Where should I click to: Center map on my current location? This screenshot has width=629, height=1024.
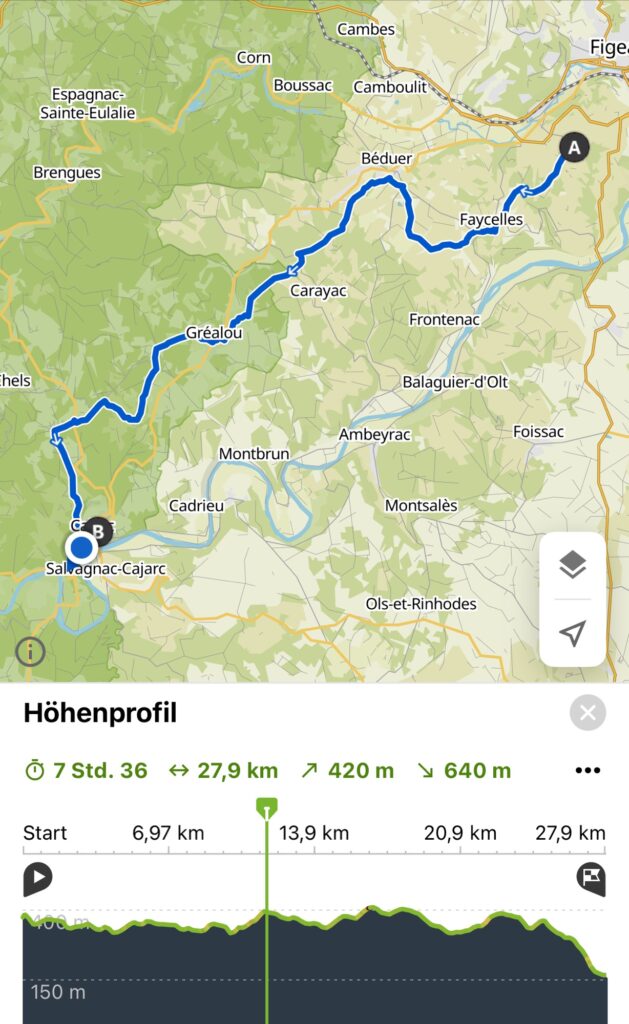click(572, 633)
